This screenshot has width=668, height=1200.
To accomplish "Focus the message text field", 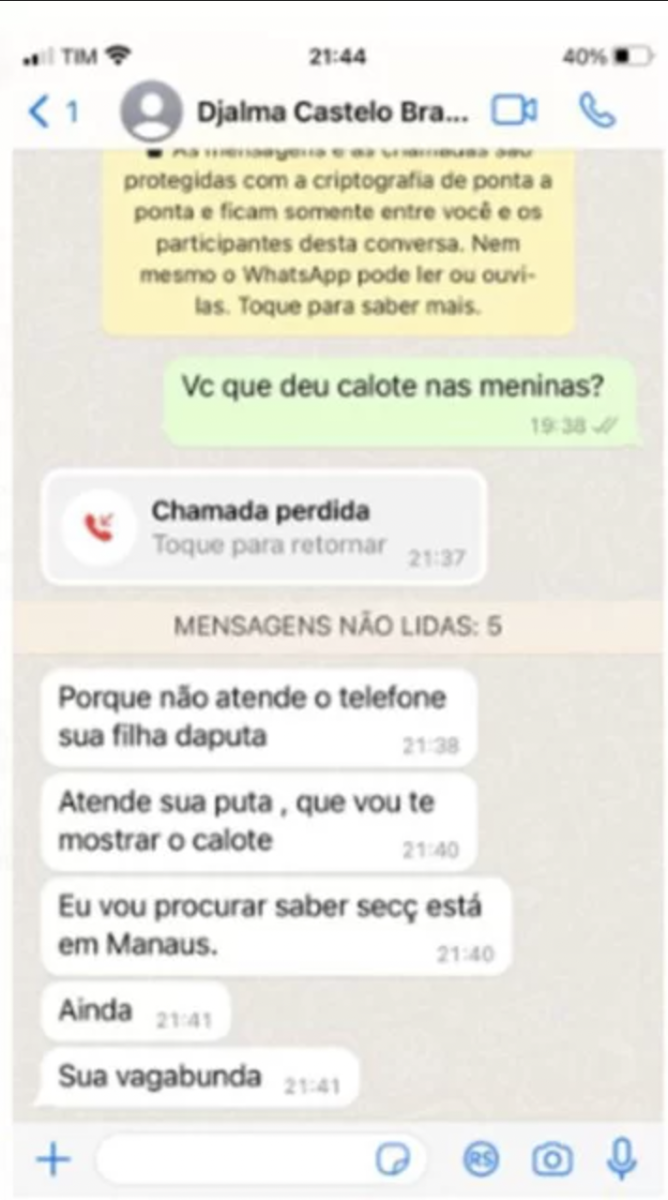I will click(x=235, y=1160).
